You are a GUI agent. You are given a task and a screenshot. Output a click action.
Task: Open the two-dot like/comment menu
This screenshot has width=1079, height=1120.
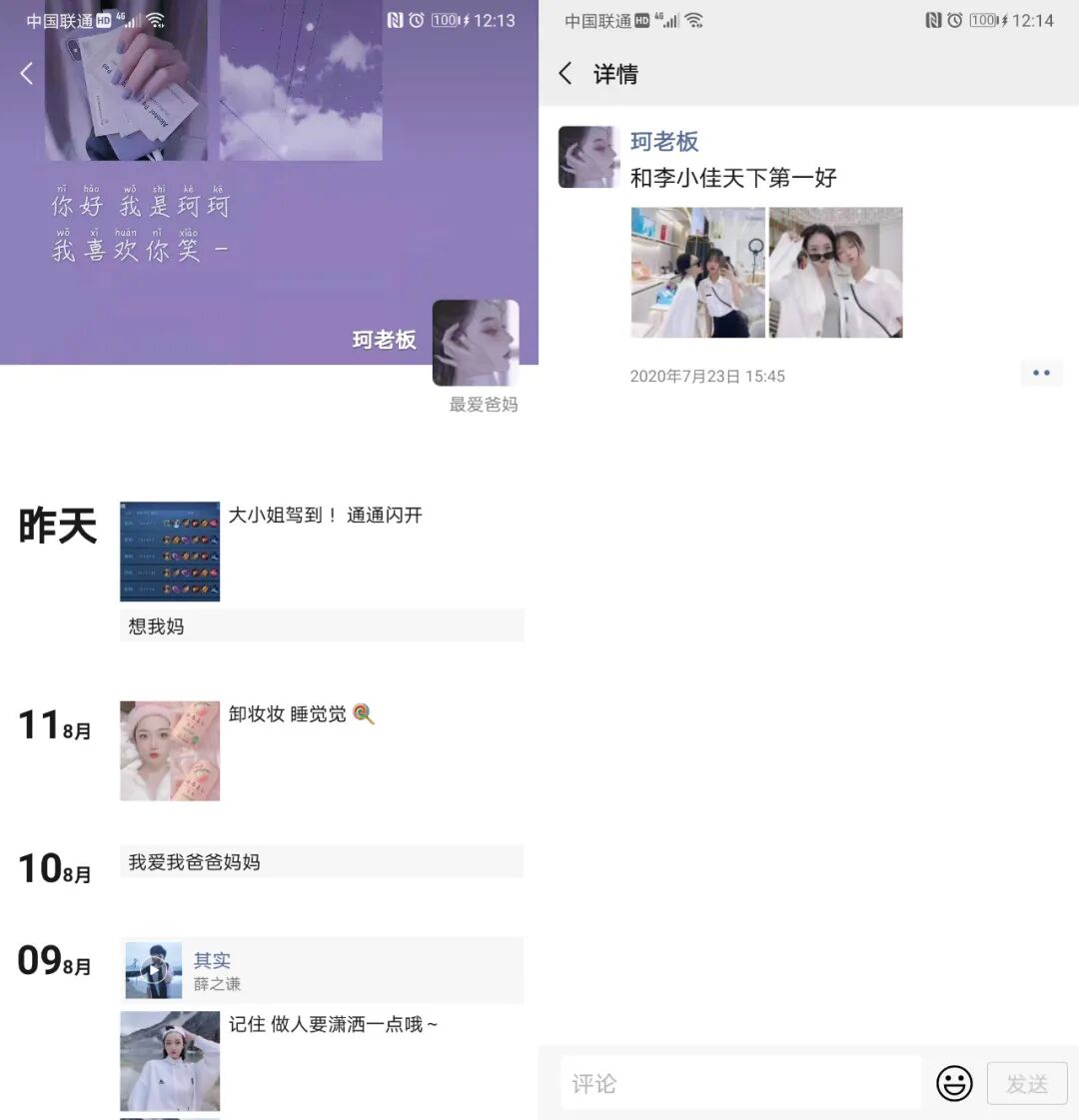click(x=1041, y=374)
